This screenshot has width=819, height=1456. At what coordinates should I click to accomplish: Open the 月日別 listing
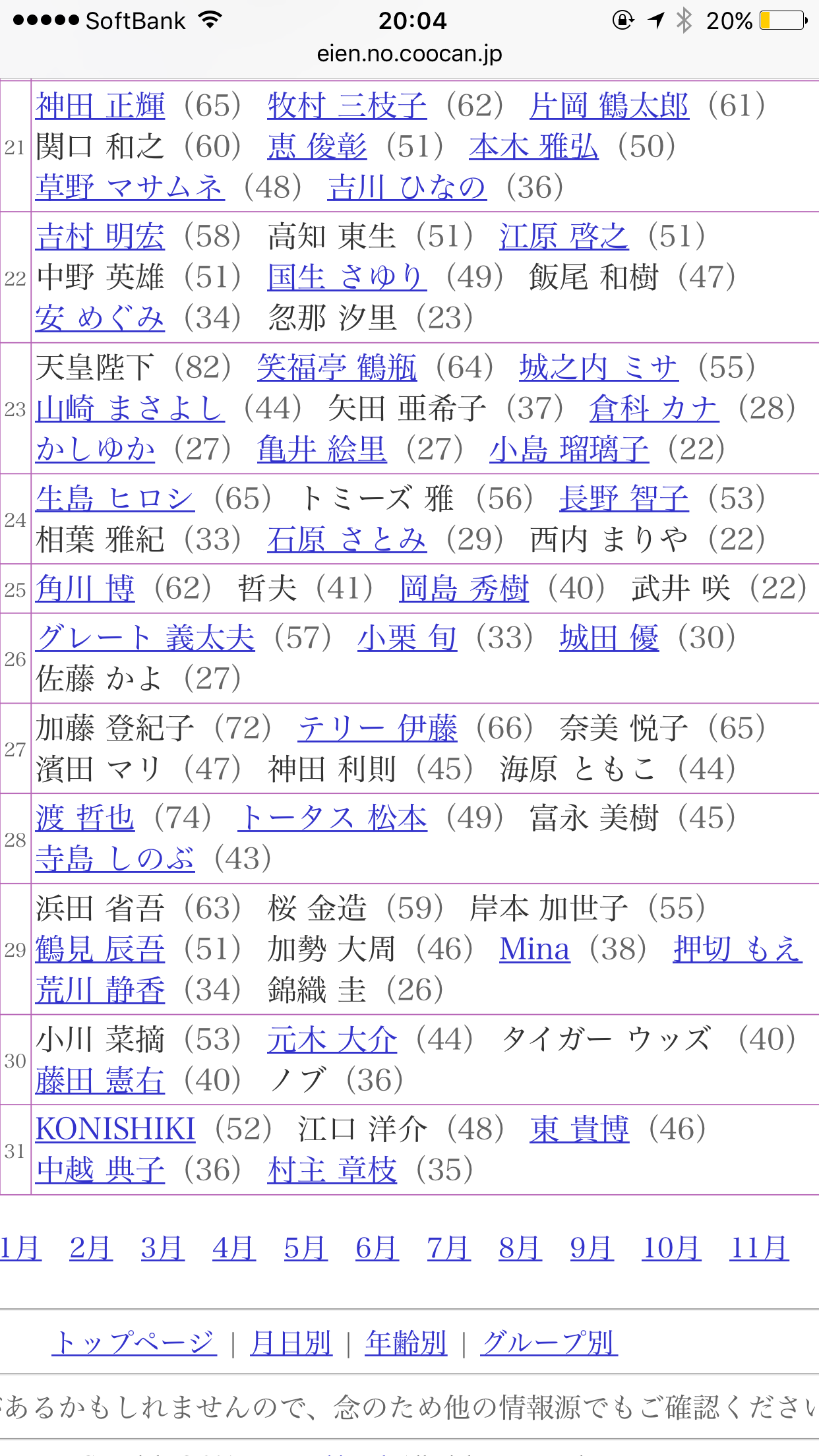coord(291,1343)
